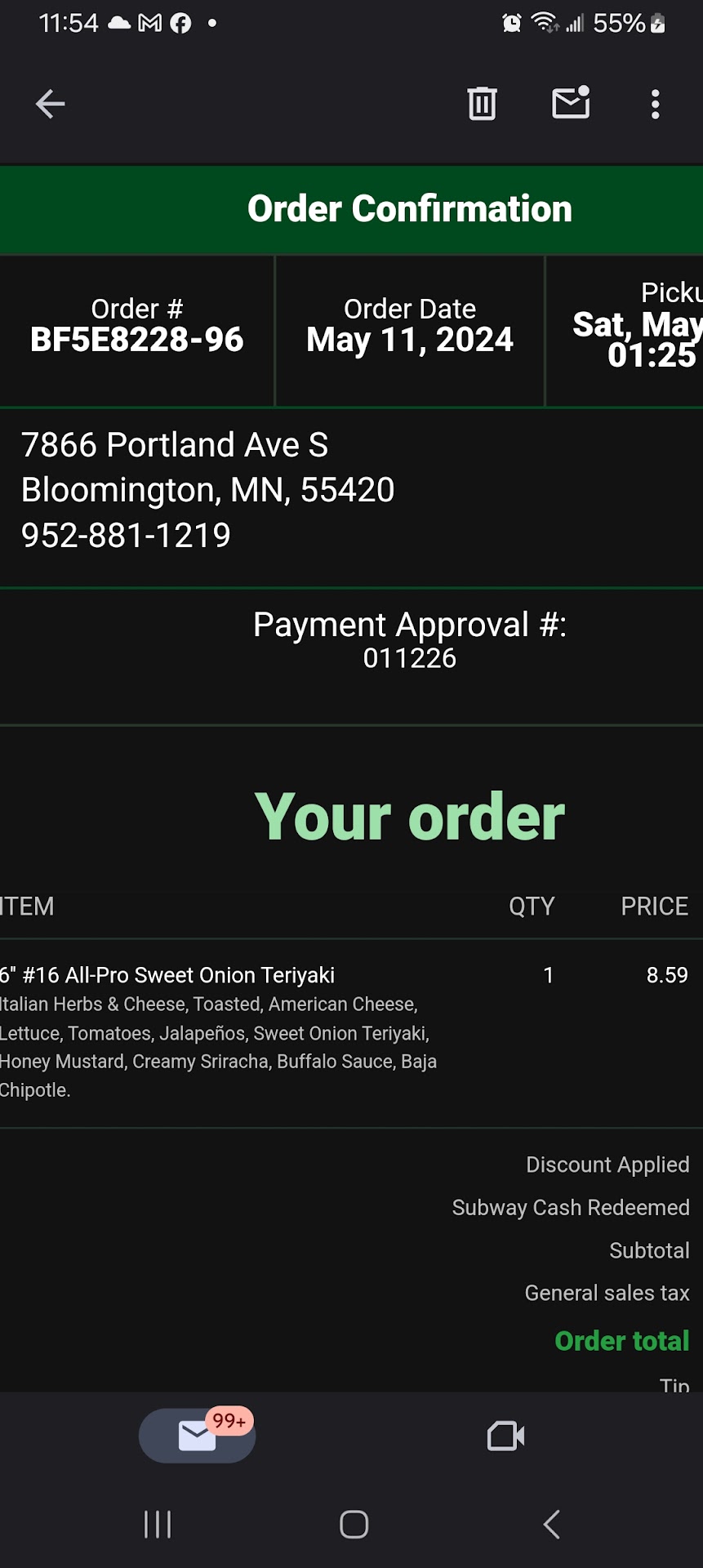Tap the system home button
The image size is (703, 1568).
click(x=354, y=1524)
